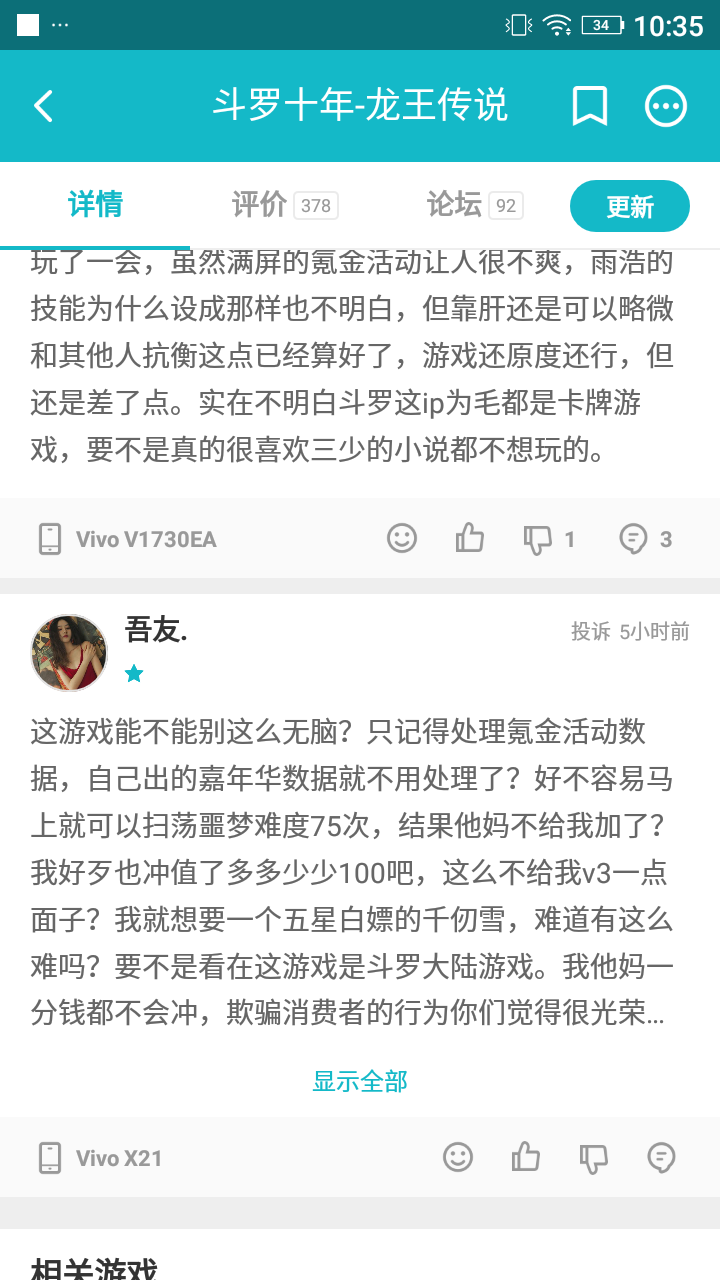Image resolution: width=720 pixels, height=1280 pixels.
Task: Dislike the Vivo V1730EA review
Action: click(x=549, y=540)
